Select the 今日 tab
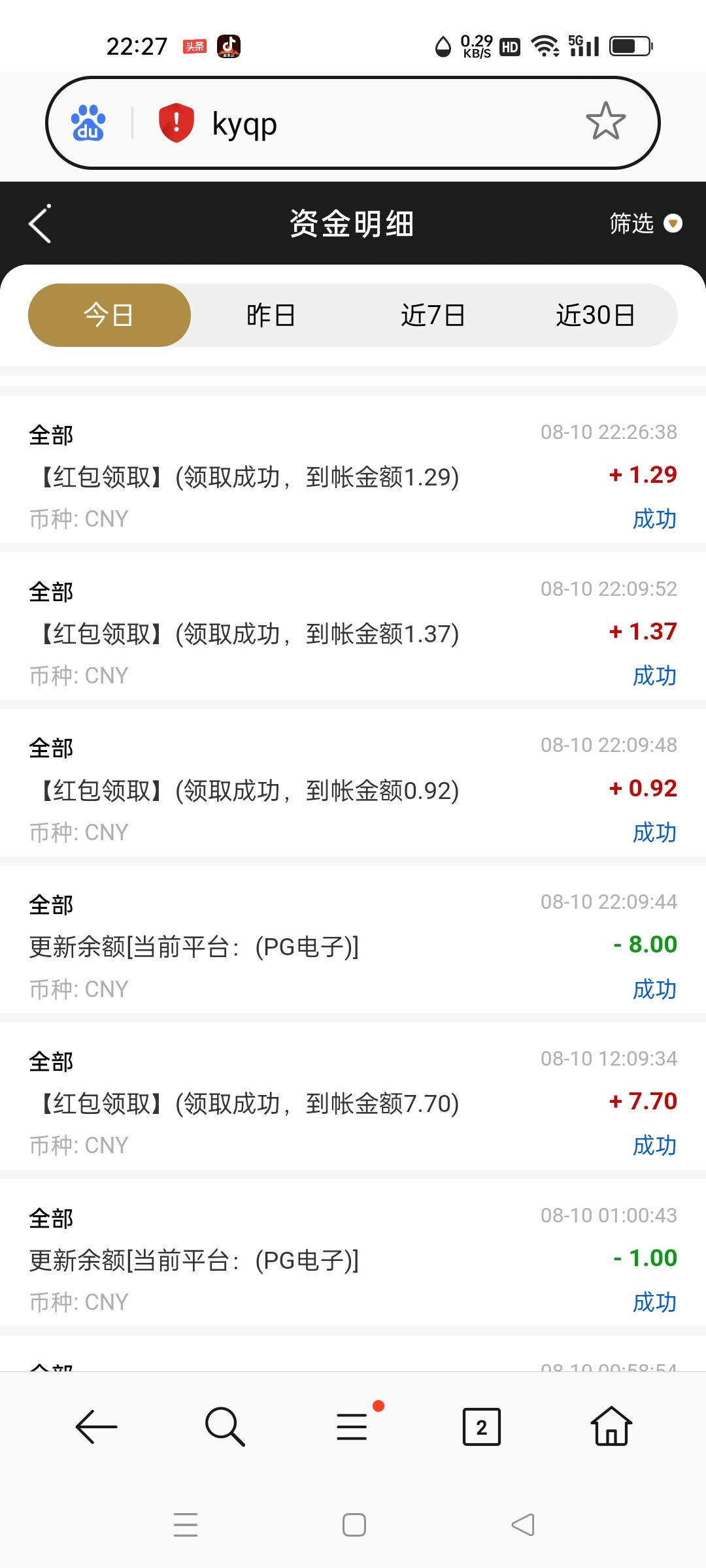Viewport: 706px width, 1568px height. coord(109,315)
